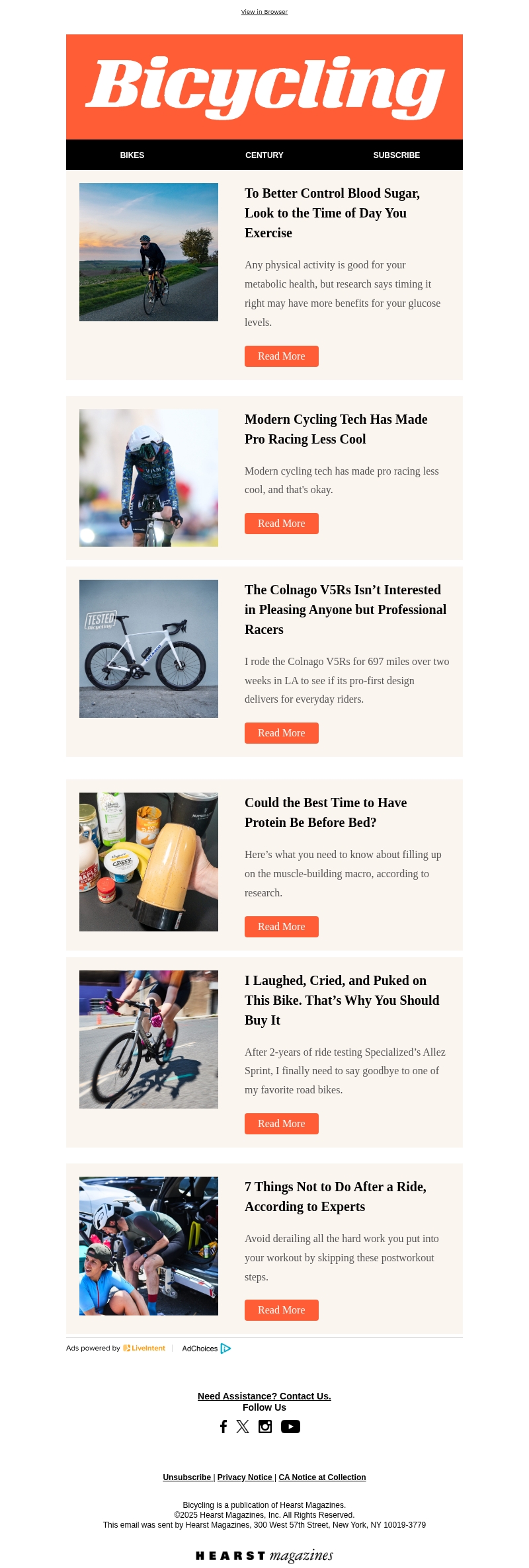Tap the protein smoothie photo thumbnail
The height and width of the screenshot is (1568, 529).
(149, 862)
